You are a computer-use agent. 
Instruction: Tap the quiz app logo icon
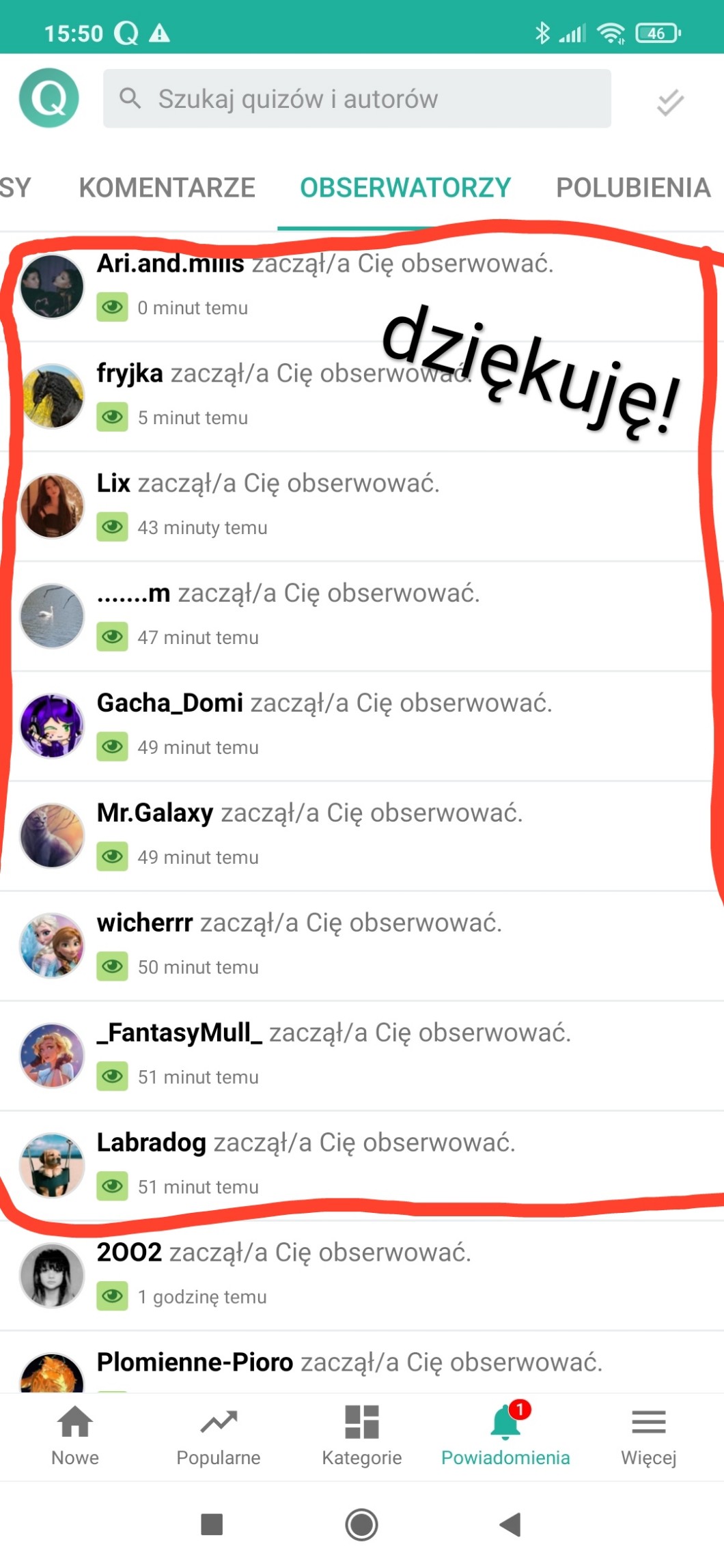coord(48,98)
